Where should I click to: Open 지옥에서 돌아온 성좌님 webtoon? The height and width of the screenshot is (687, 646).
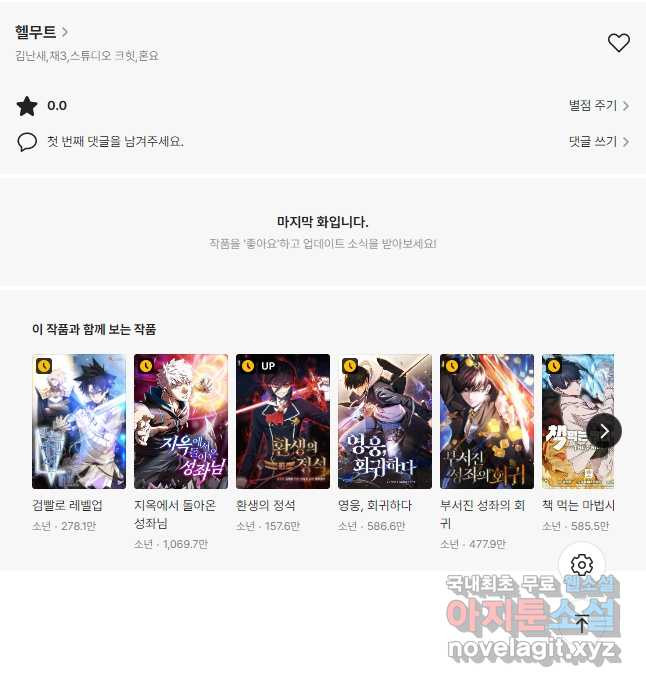[180, 421]
